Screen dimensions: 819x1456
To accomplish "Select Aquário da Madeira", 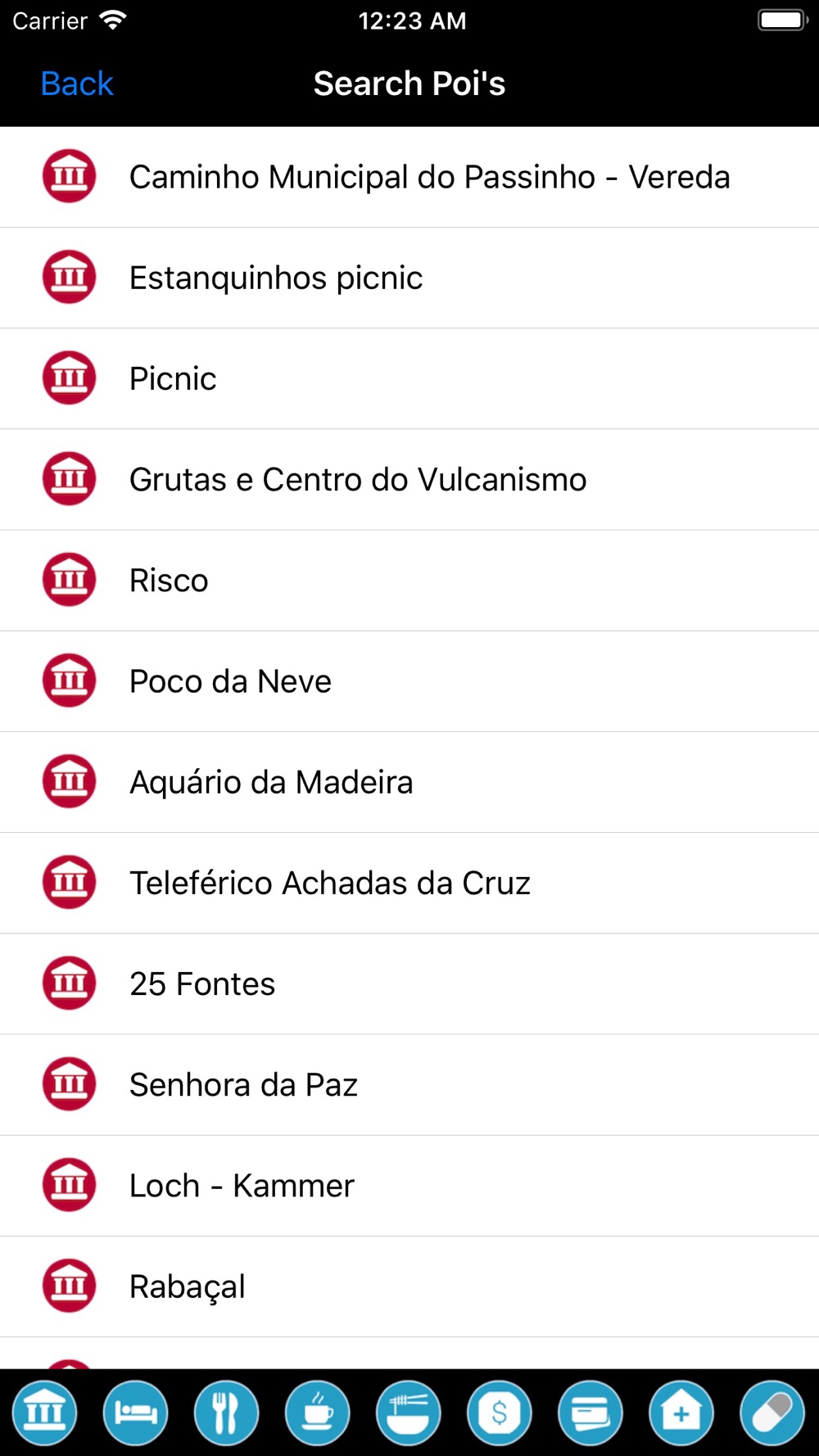I will coord(409,781).
